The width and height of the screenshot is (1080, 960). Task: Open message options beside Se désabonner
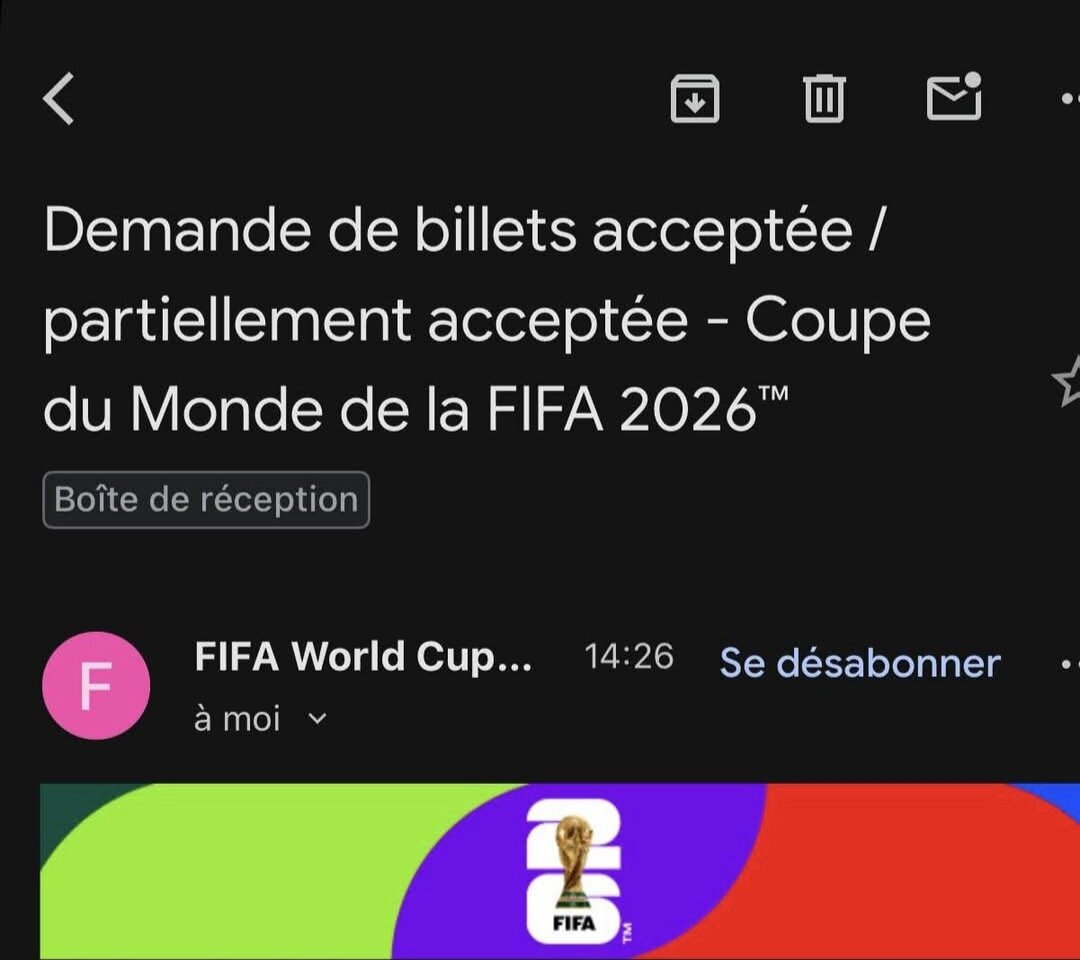click(x=1068, y=664)
